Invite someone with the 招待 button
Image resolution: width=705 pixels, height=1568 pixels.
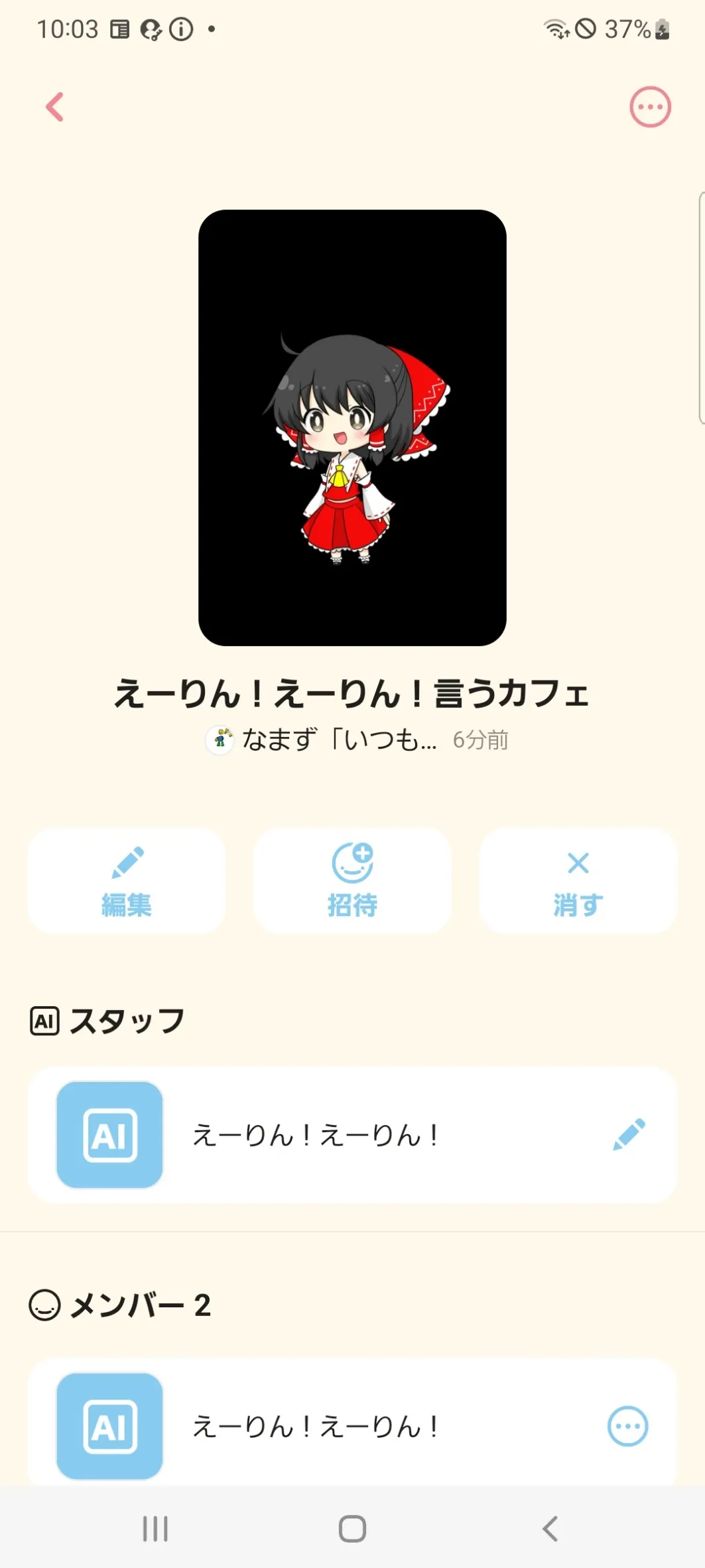352,880
